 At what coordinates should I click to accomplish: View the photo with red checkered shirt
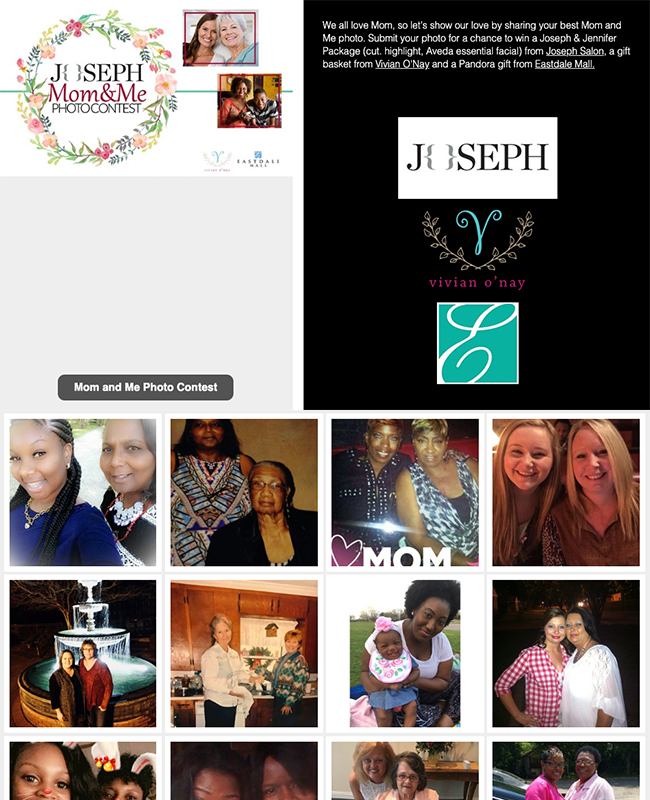pyautogui.click(x=565, y=653)
